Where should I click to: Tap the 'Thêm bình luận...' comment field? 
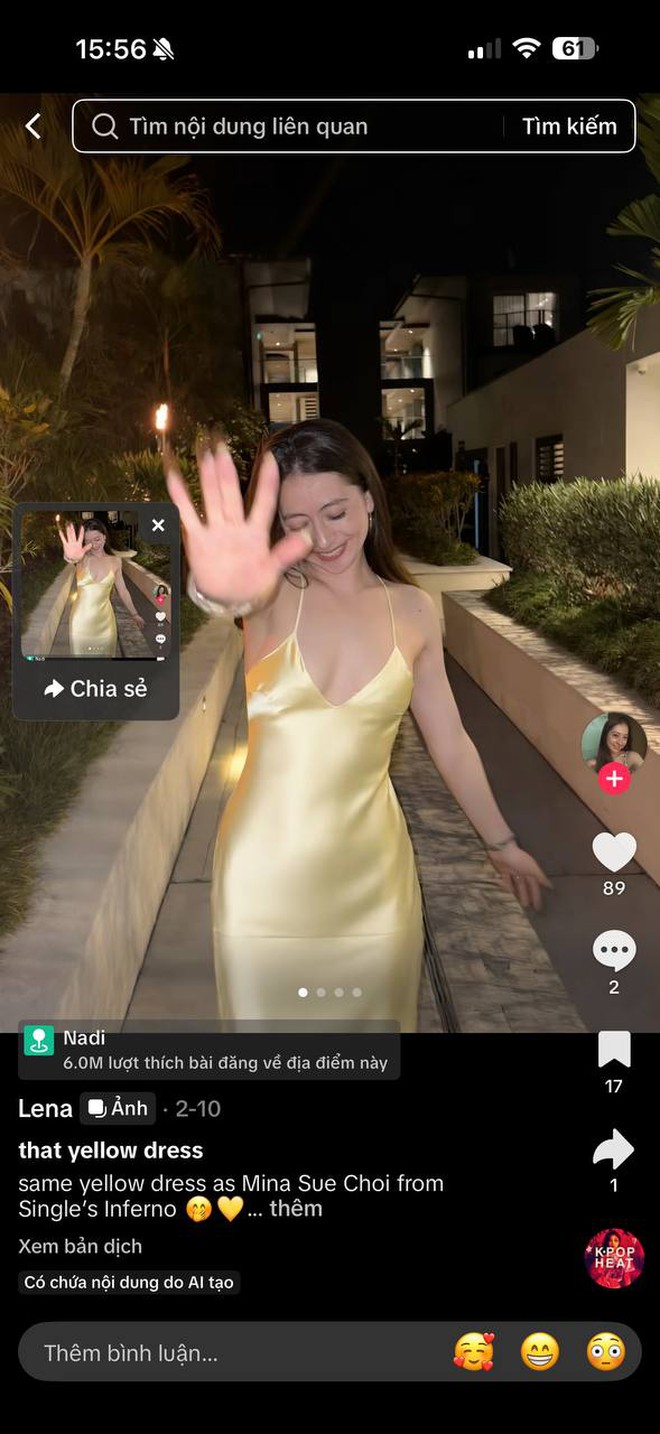(200, 1353)
